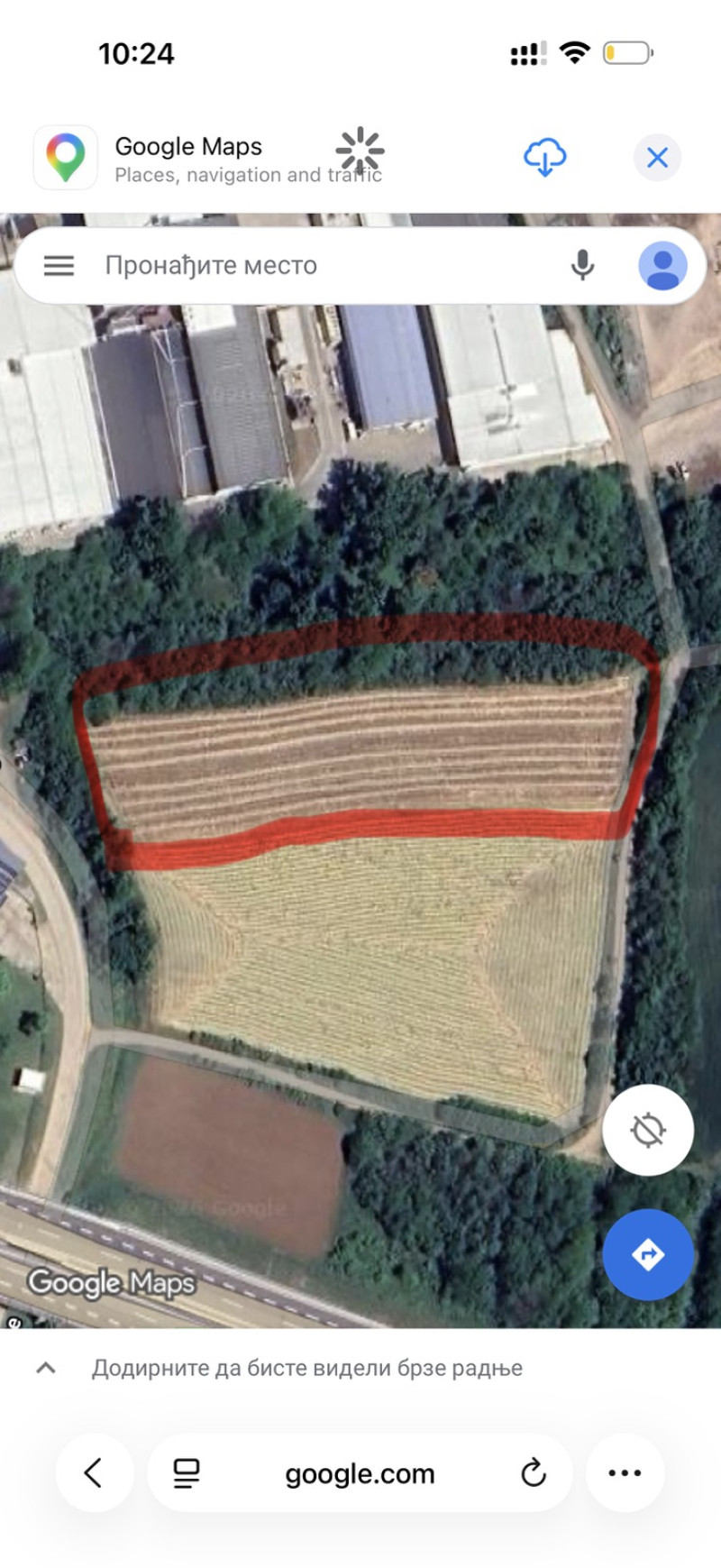The image size is (721, 1568).
Task: Tap the google.com address bar
Action: [x=360, y=1473]
